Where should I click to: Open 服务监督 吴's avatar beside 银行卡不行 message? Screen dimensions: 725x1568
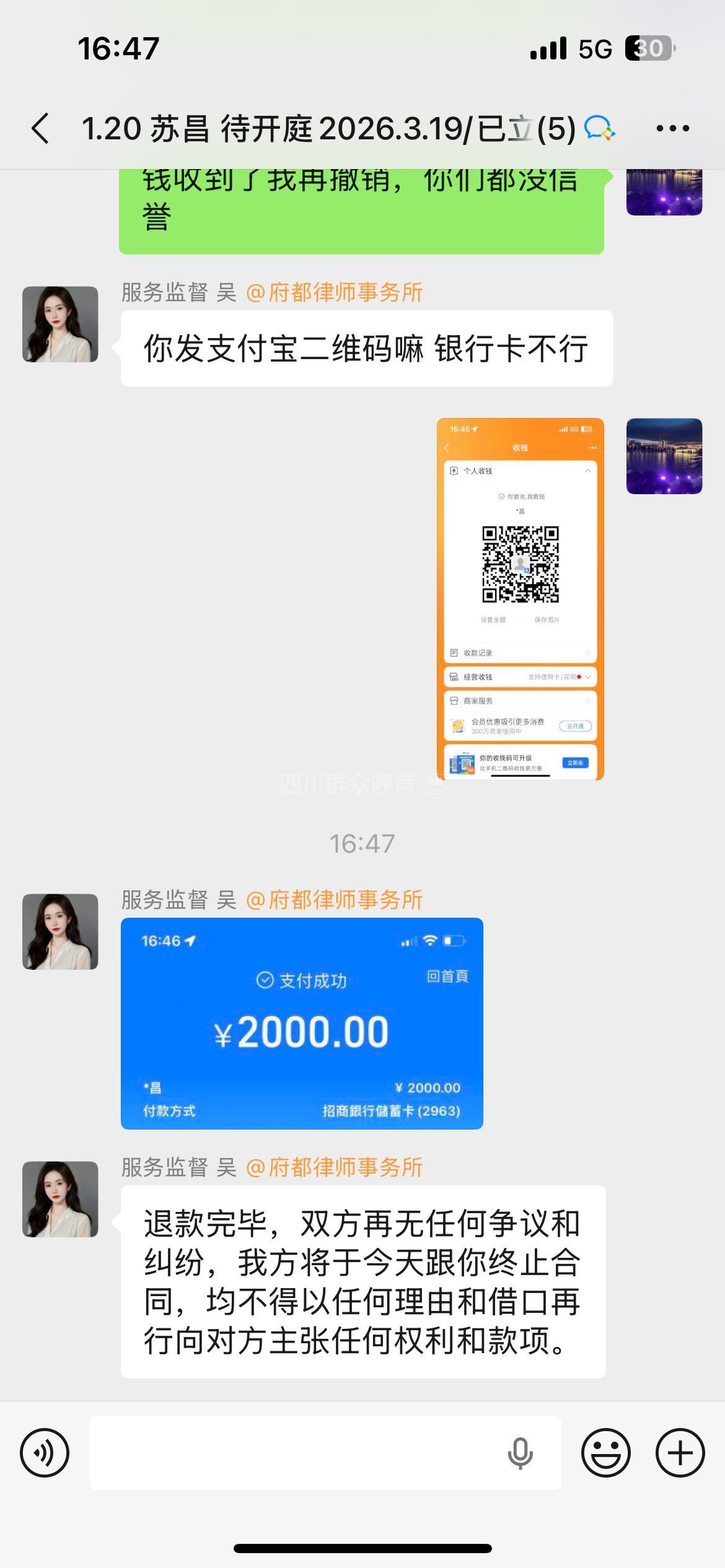click(60, 324)
